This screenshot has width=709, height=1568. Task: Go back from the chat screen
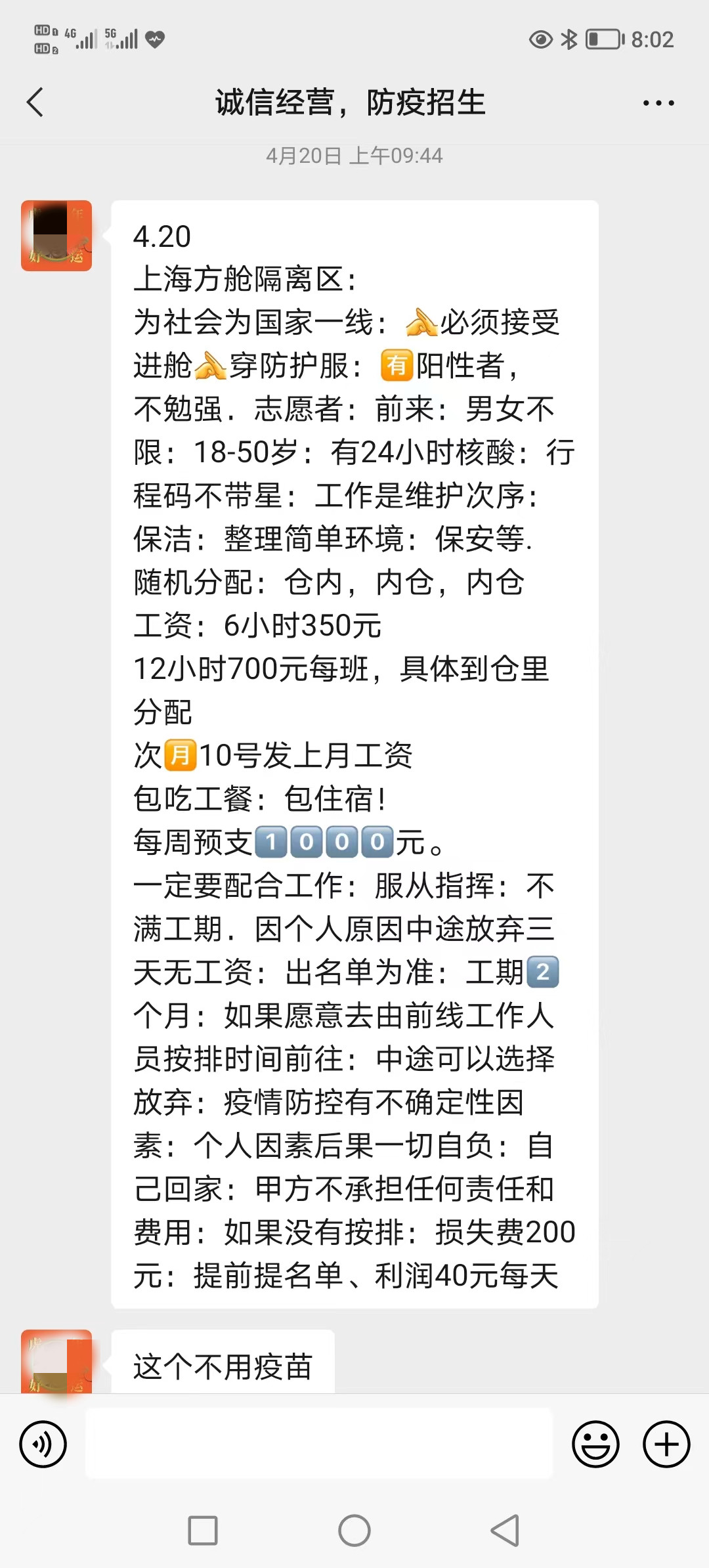[x=35, y=102]
